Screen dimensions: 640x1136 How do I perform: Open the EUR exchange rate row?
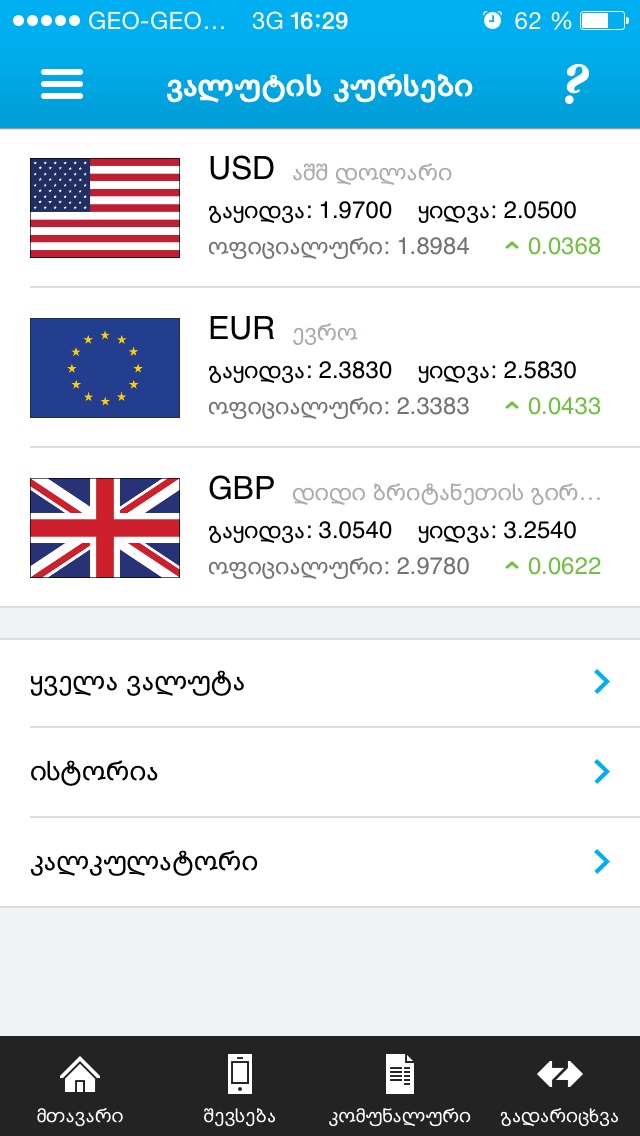click(320, 368)
